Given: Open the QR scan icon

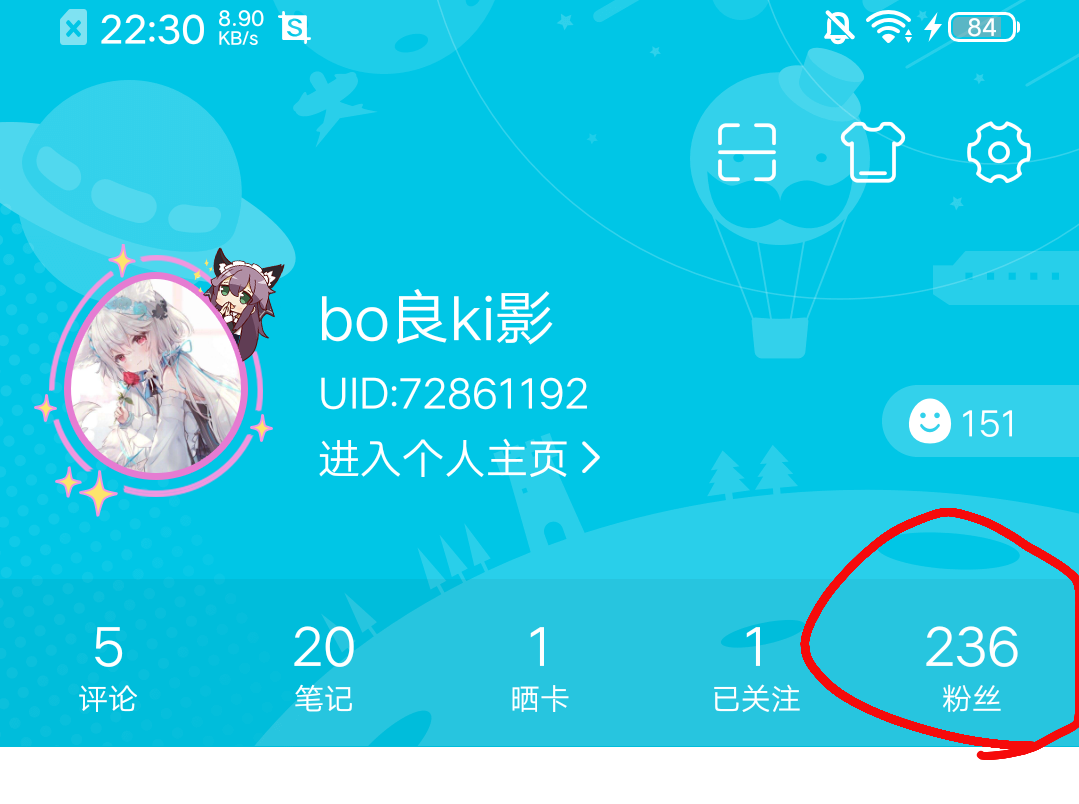Looking at the screenshot, I should 747,152.
